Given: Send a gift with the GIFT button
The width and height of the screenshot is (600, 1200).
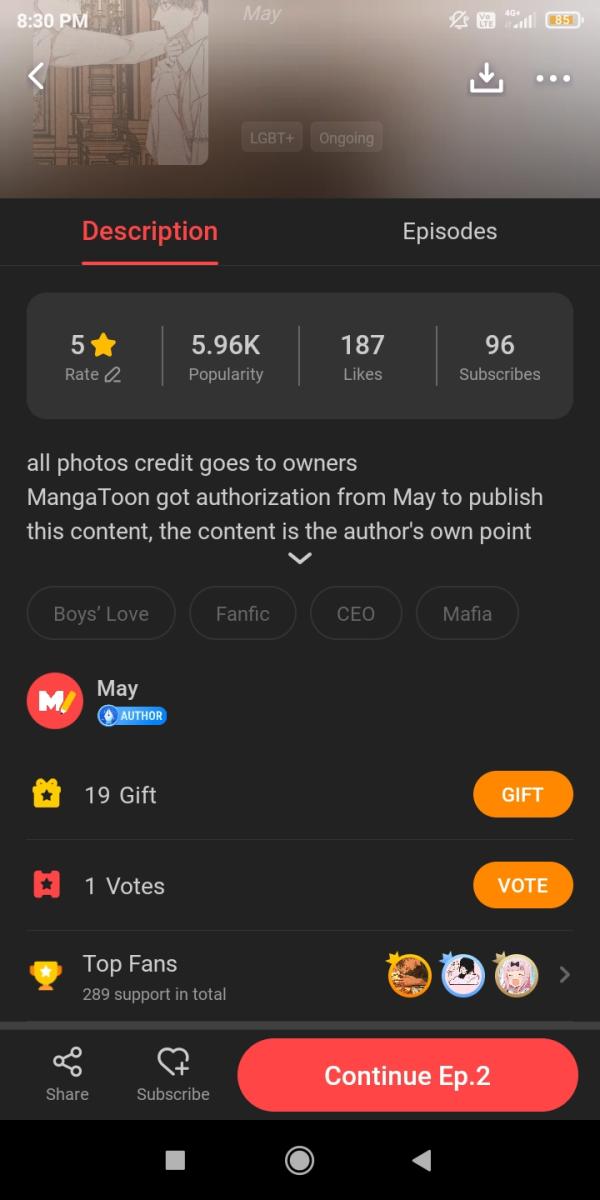Looking at the screenshot, I should 522,795.
